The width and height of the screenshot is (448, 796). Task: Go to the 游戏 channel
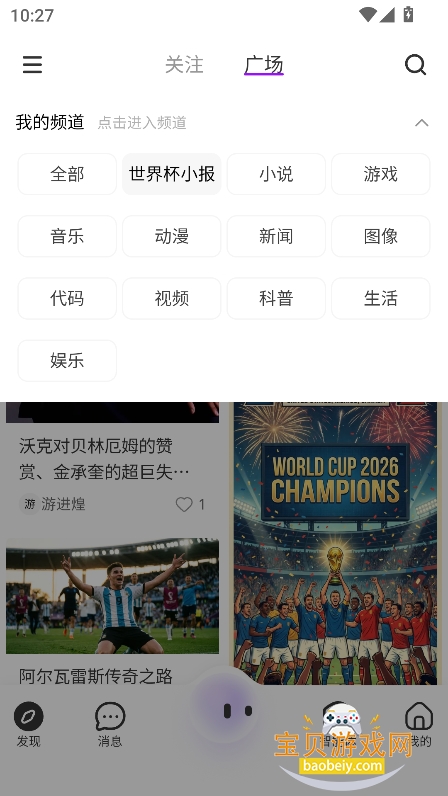point(381,174)
